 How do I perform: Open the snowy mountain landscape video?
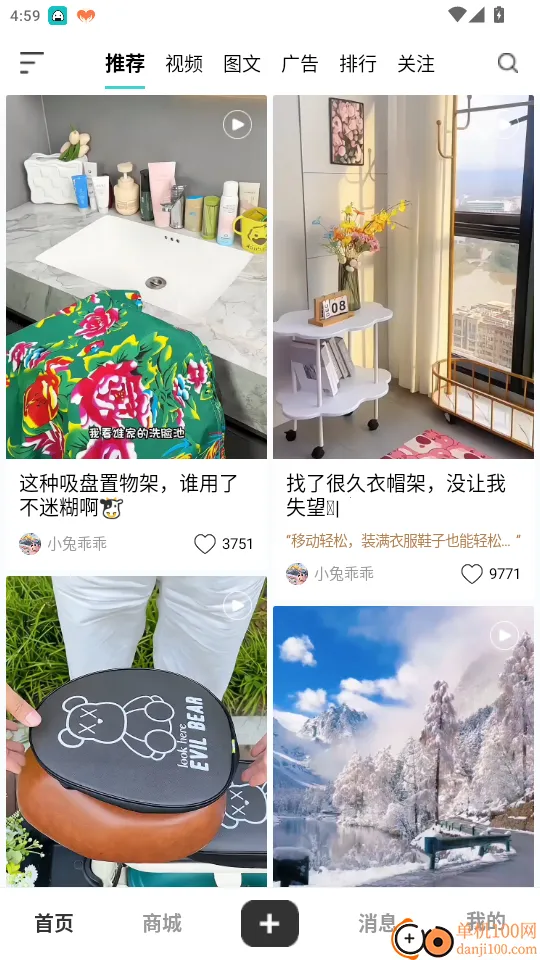tap(403, 746)
